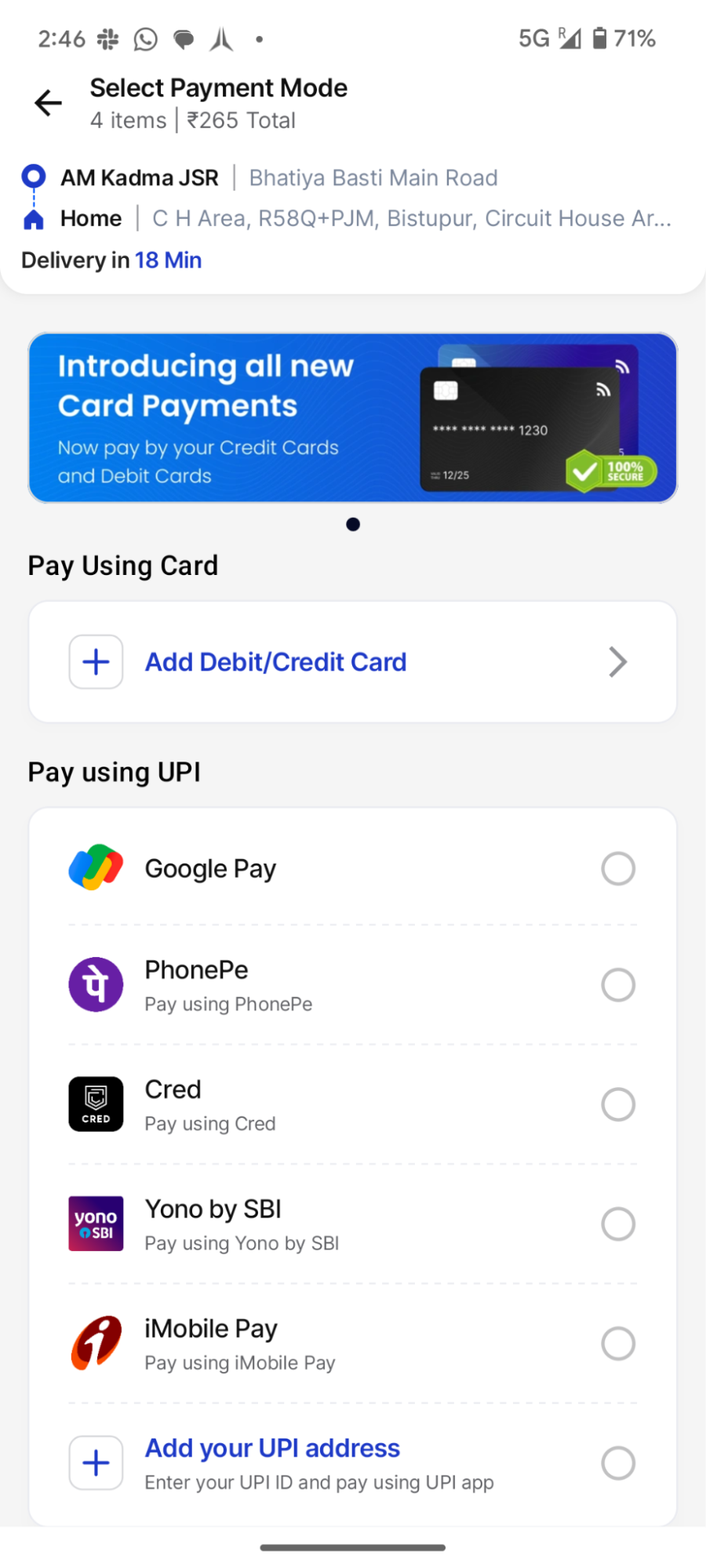The image size is (706, 1568).
Task: Click the plus icon beside Add Debit/Credit Card
Action: (x=95, y=661)
